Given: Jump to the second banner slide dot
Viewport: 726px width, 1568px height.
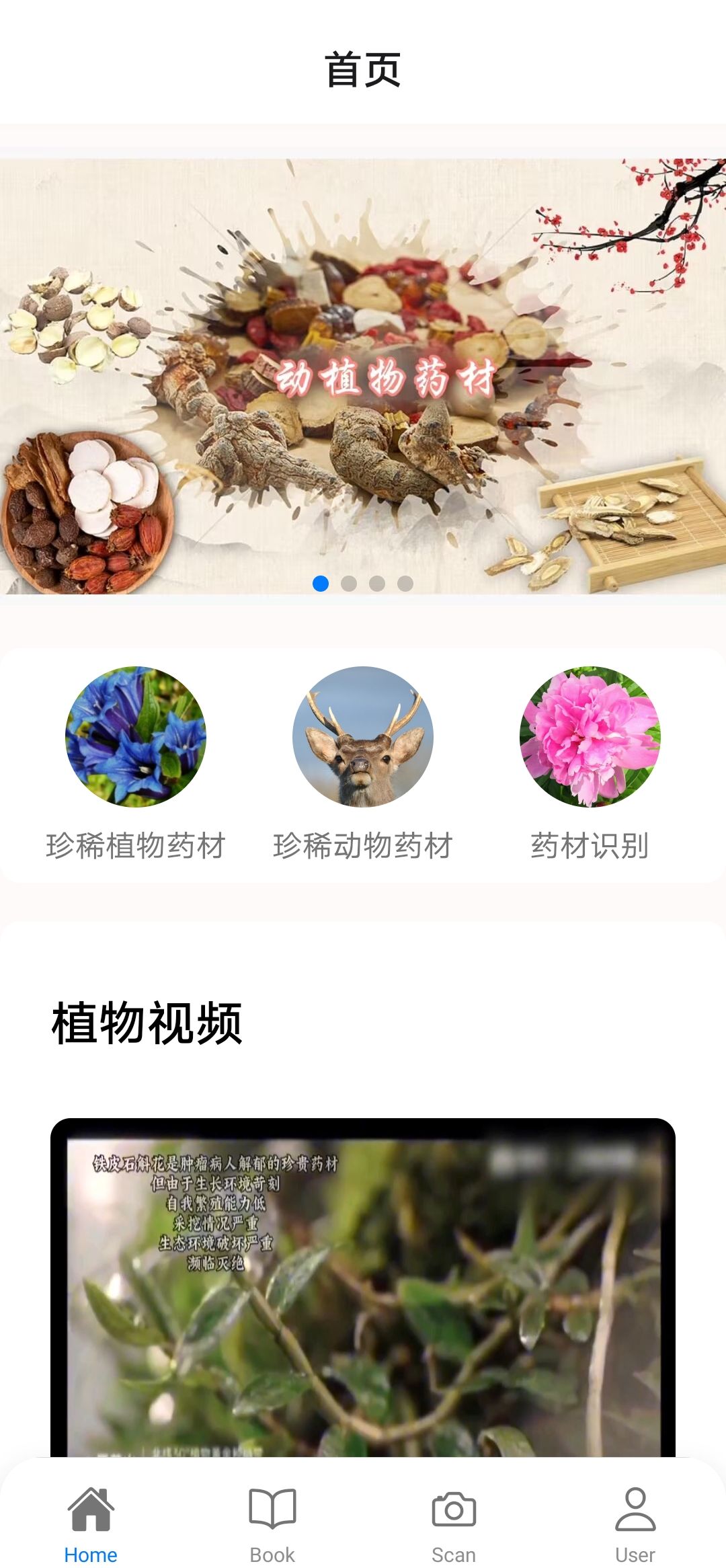Looking at the screenshot, I should pyautogui.click(x=349, y=584).
